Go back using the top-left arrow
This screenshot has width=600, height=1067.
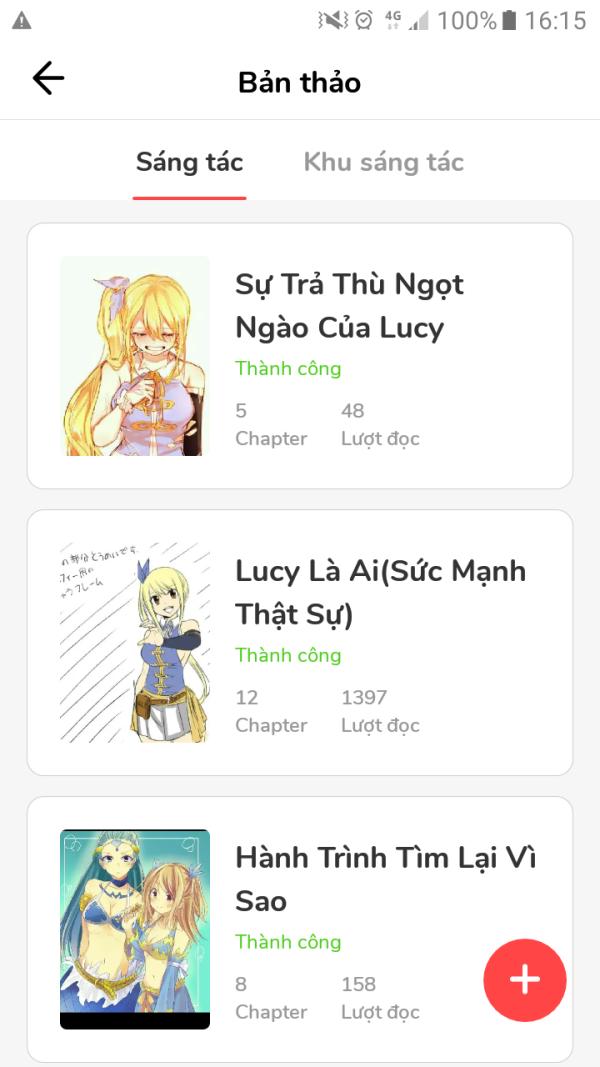tap(48, 78)
